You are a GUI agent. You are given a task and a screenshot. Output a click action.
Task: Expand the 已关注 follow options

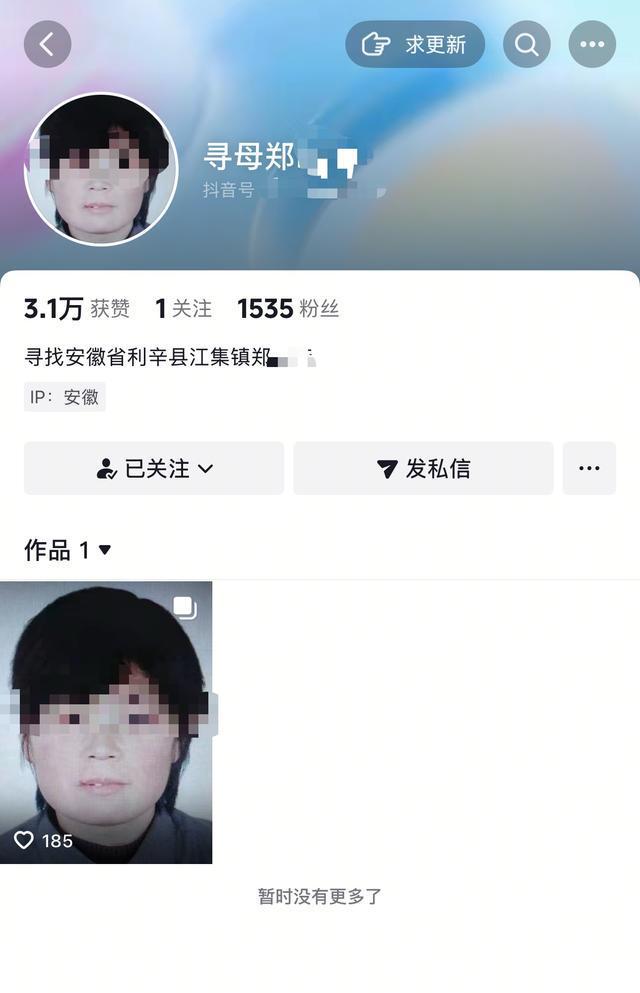[154, 468]
